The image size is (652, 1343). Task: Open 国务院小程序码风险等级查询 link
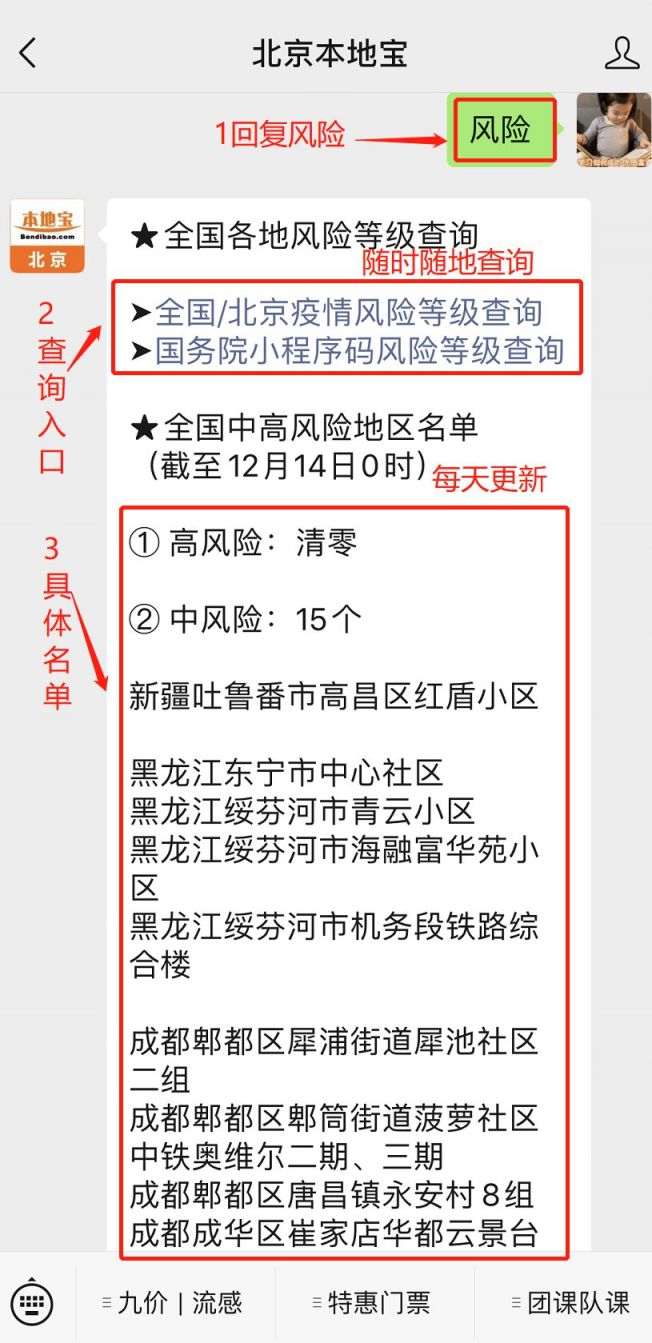pyautogui.click(x=359, y=351)
